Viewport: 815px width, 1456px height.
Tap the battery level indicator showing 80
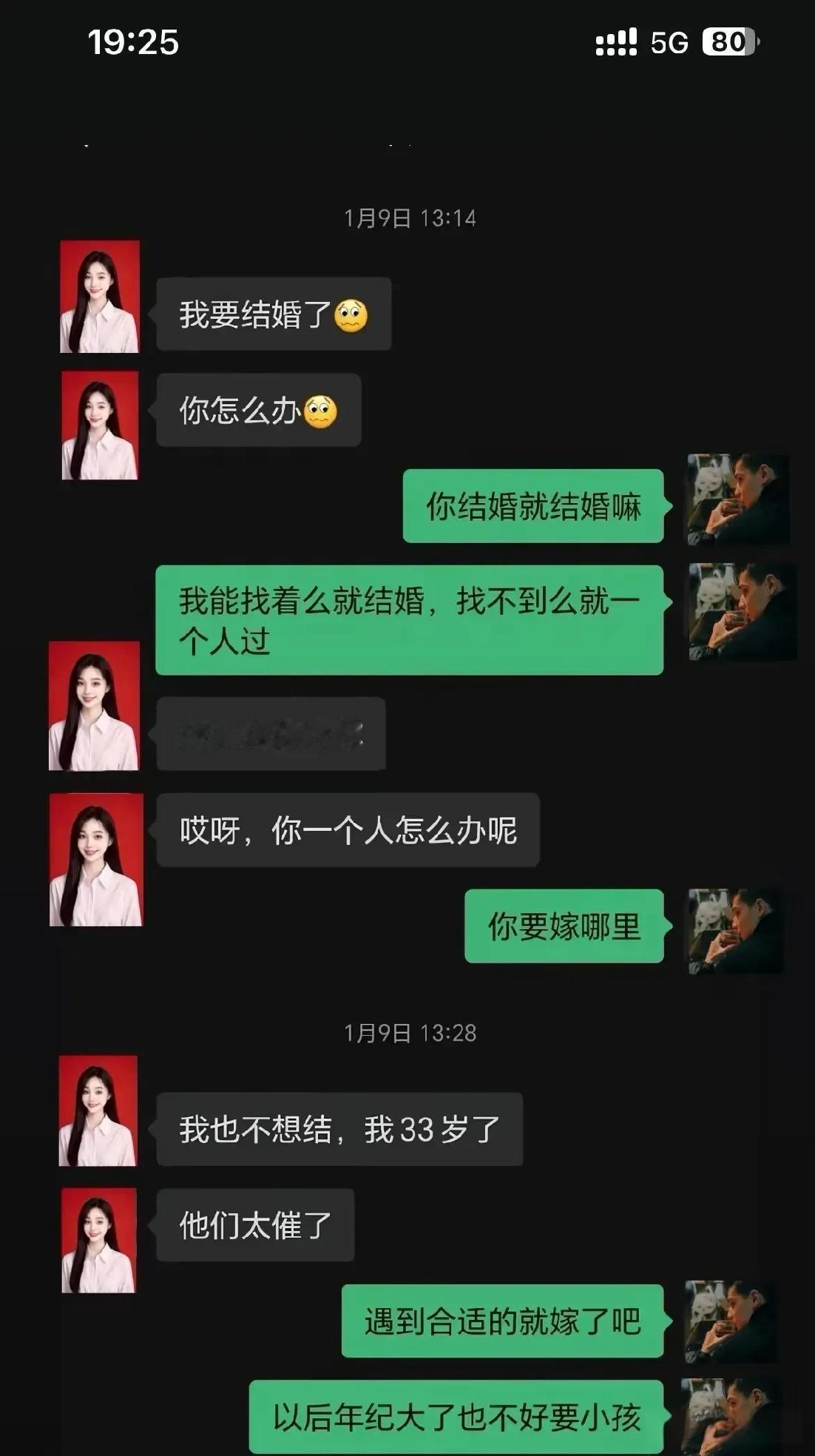(x=728, y=42)
